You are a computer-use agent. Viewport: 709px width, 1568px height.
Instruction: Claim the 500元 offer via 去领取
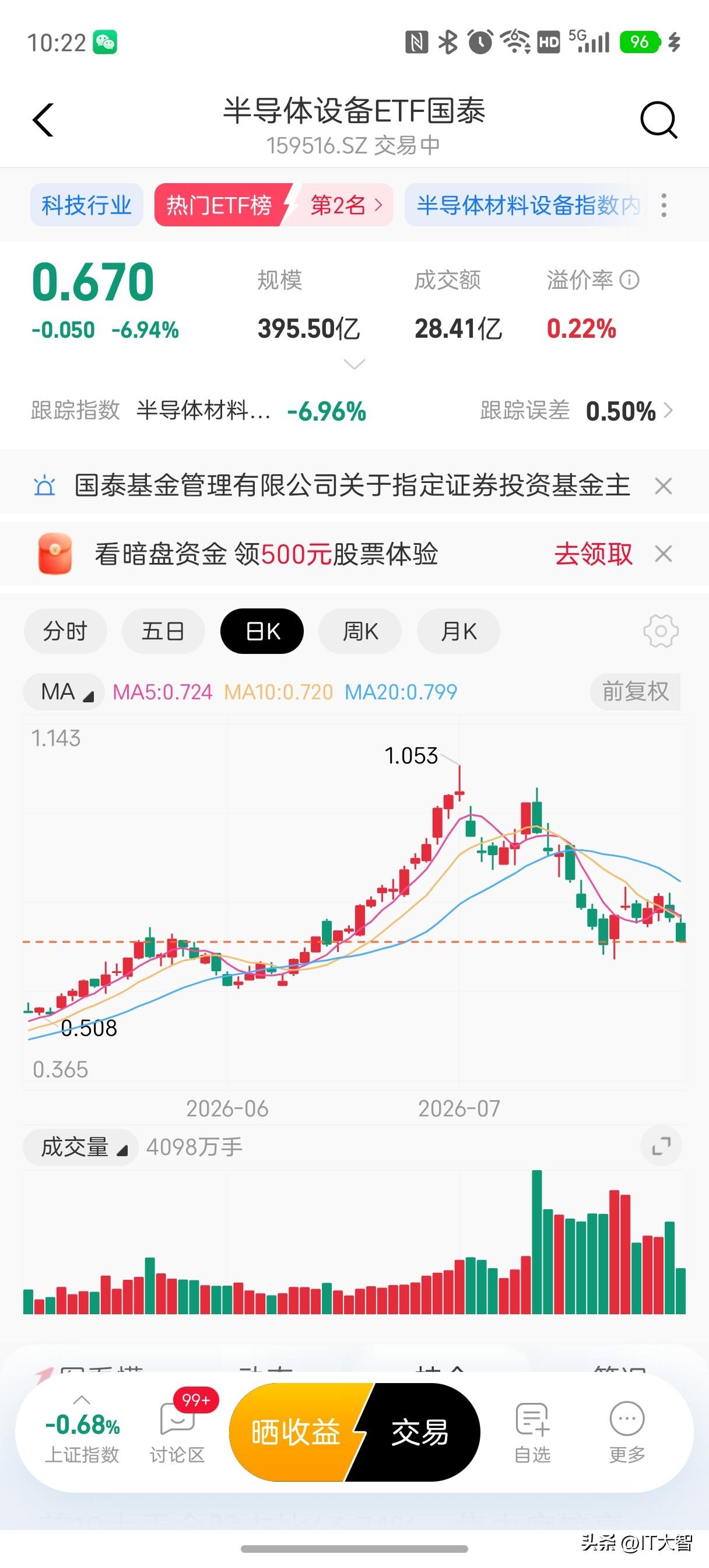(594, 554)
